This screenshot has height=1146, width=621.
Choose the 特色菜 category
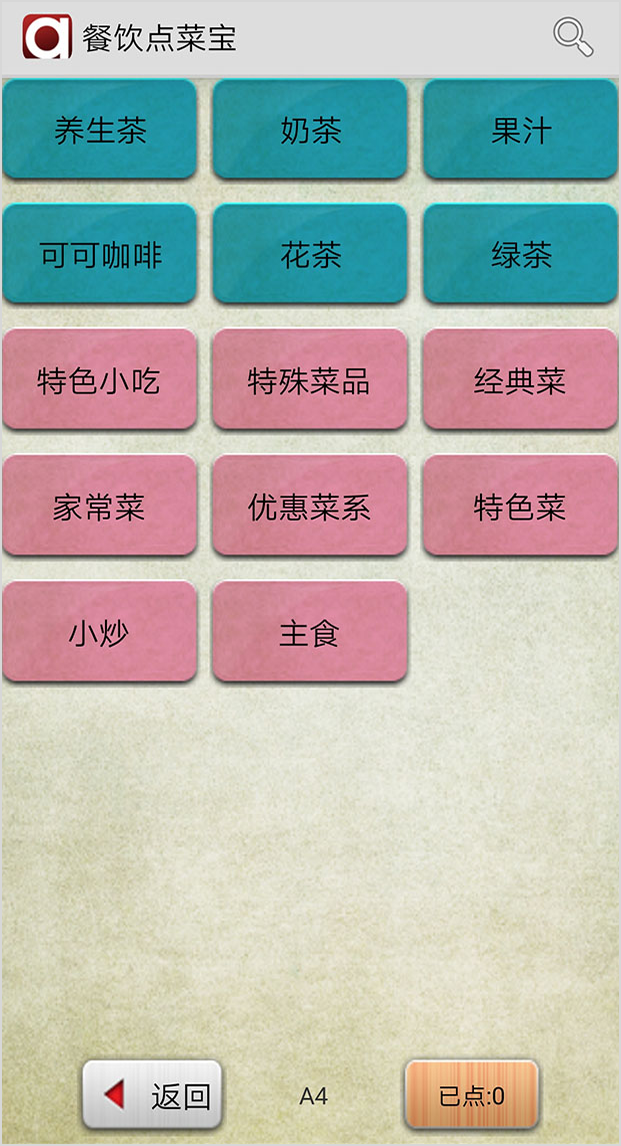click(x=520, y=506)
